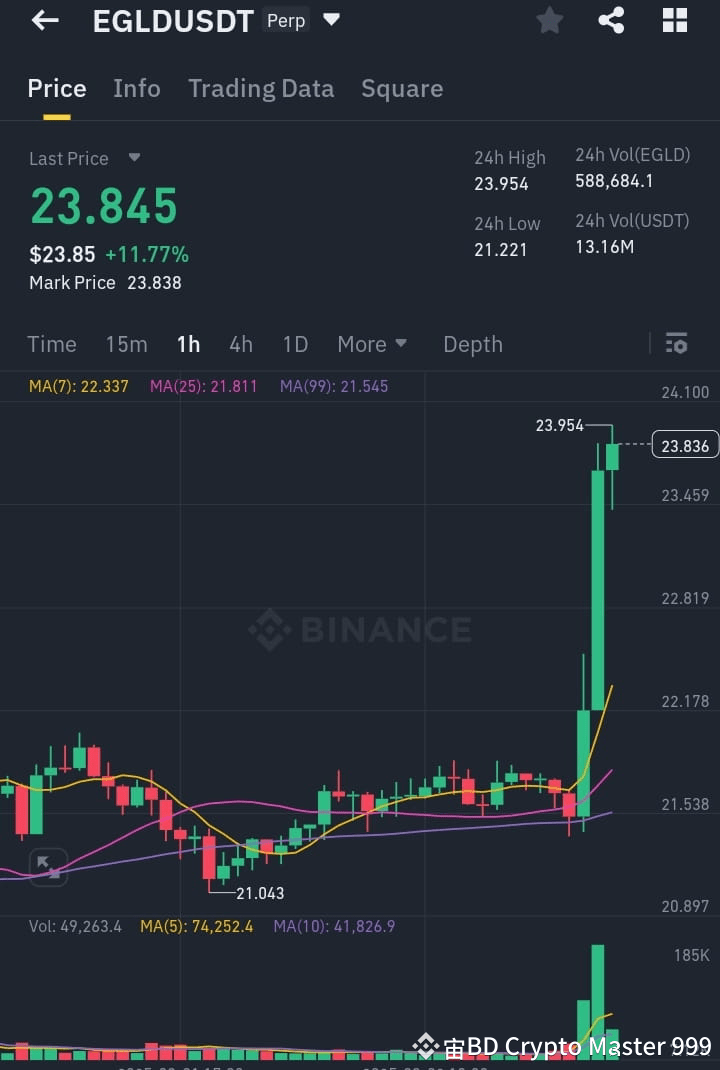The image size is (720, 1070).
Task: Tap the back arrow to exit chart
Action: (44, 20)
